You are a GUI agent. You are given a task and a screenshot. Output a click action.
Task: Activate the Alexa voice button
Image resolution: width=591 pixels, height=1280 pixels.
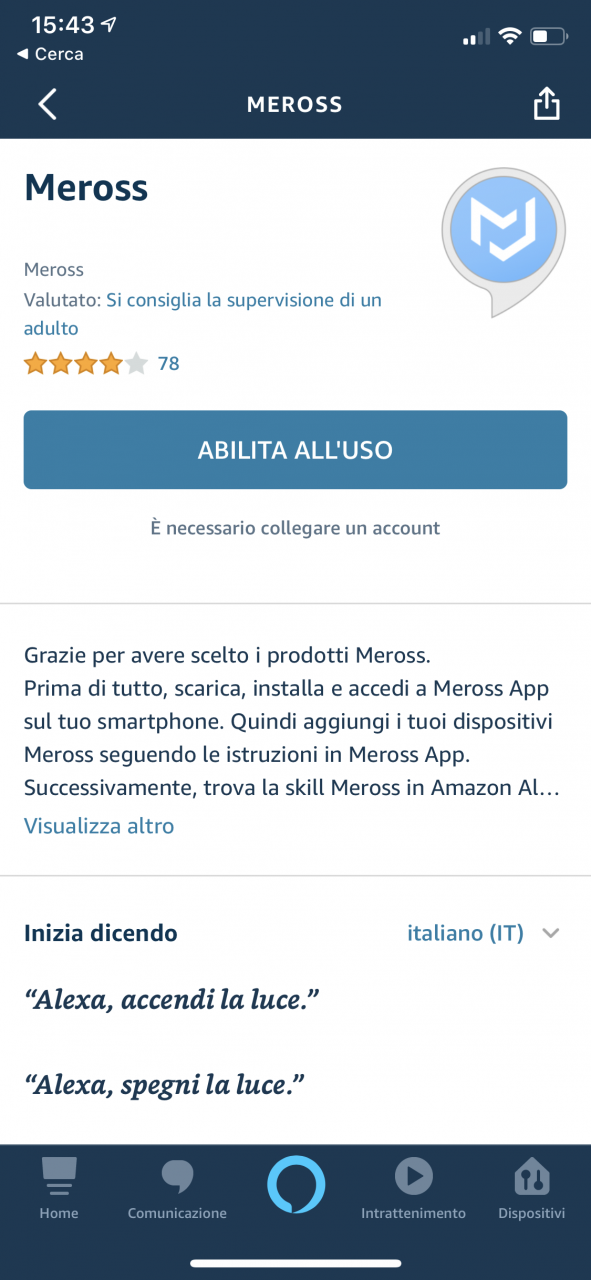click(296, 1185)
